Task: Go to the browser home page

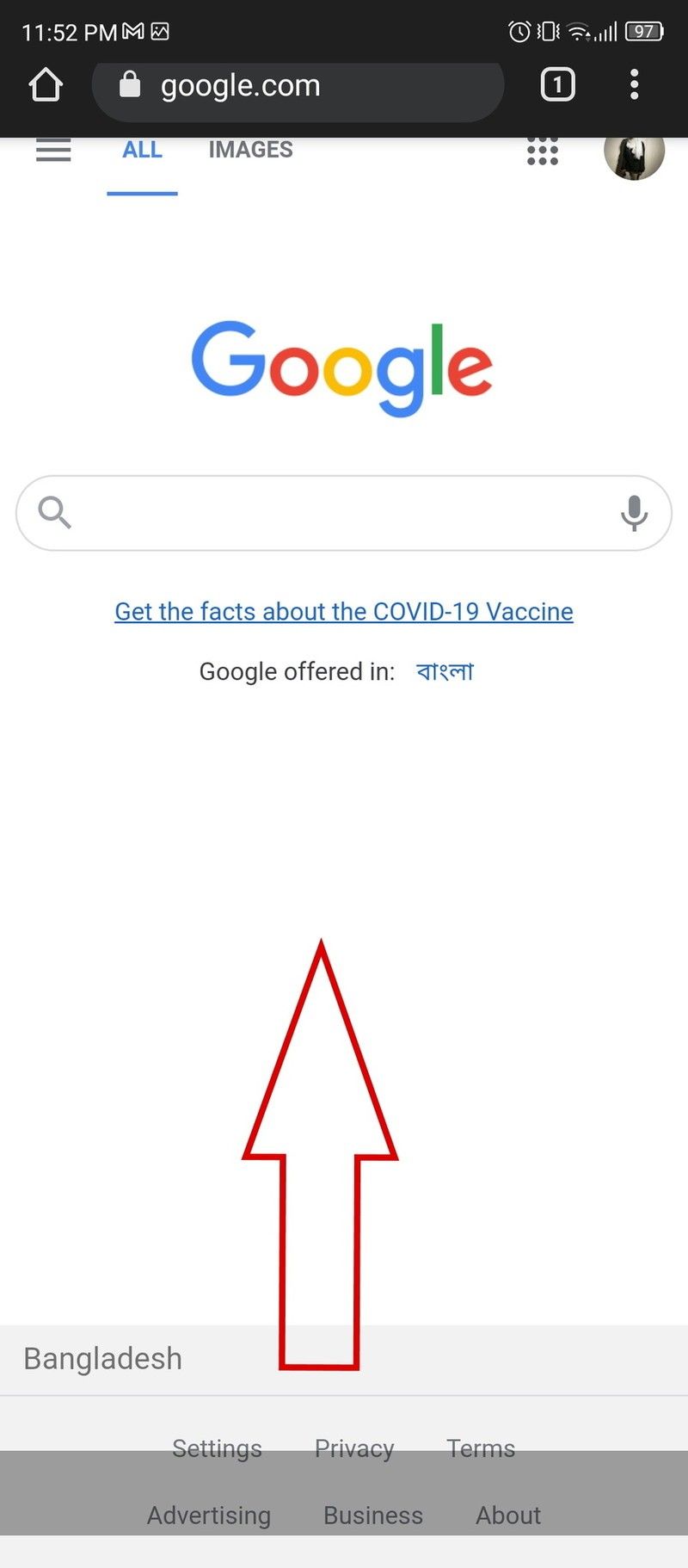Action: pos(46,84)
